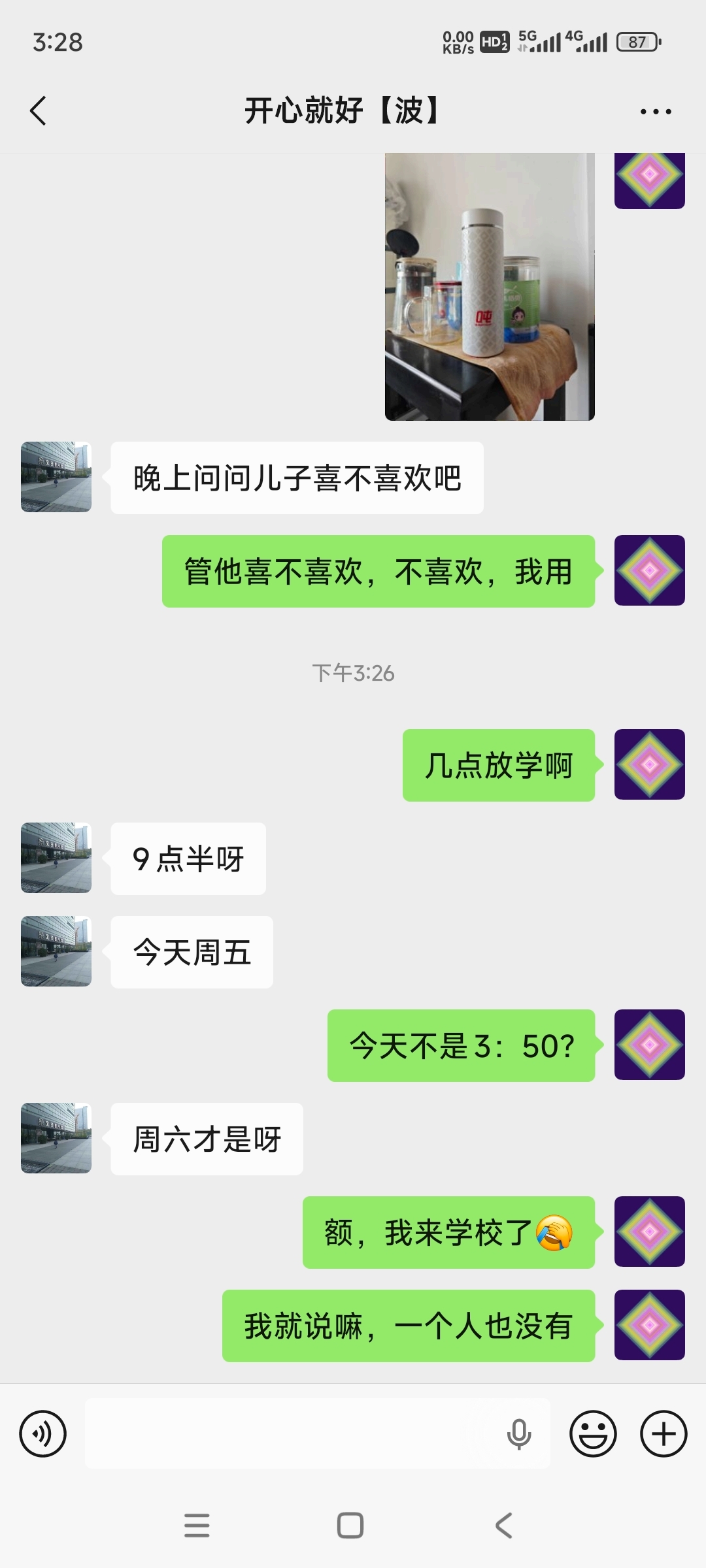The width and height of the screenshot is (706, 1568).
Task: Open the three-dot chat options menu
Action: pos(655,112)
